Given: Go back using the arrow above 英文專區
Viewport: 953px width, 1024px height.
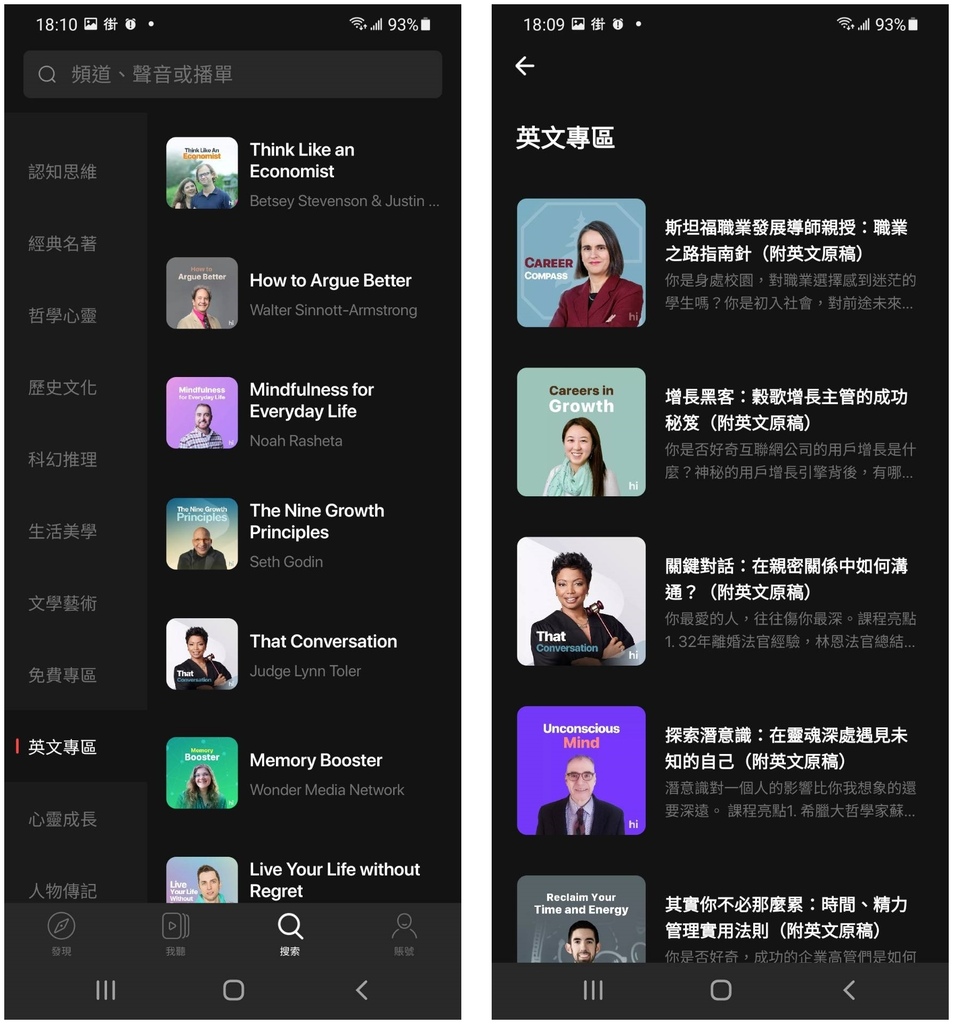Looking at the screenshot, I should pos(525,66).
